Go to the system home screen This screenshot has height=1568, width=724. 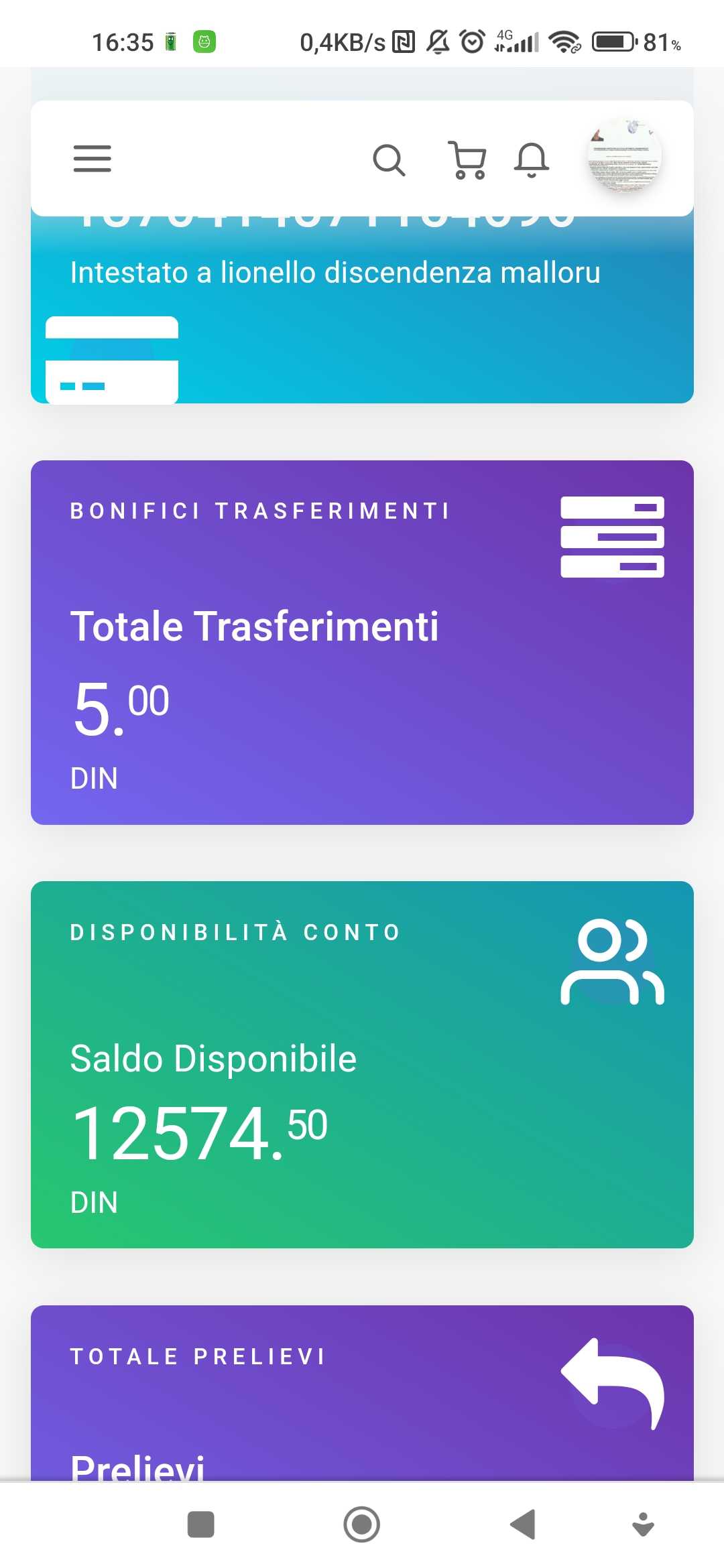(x=362, y=1524)
